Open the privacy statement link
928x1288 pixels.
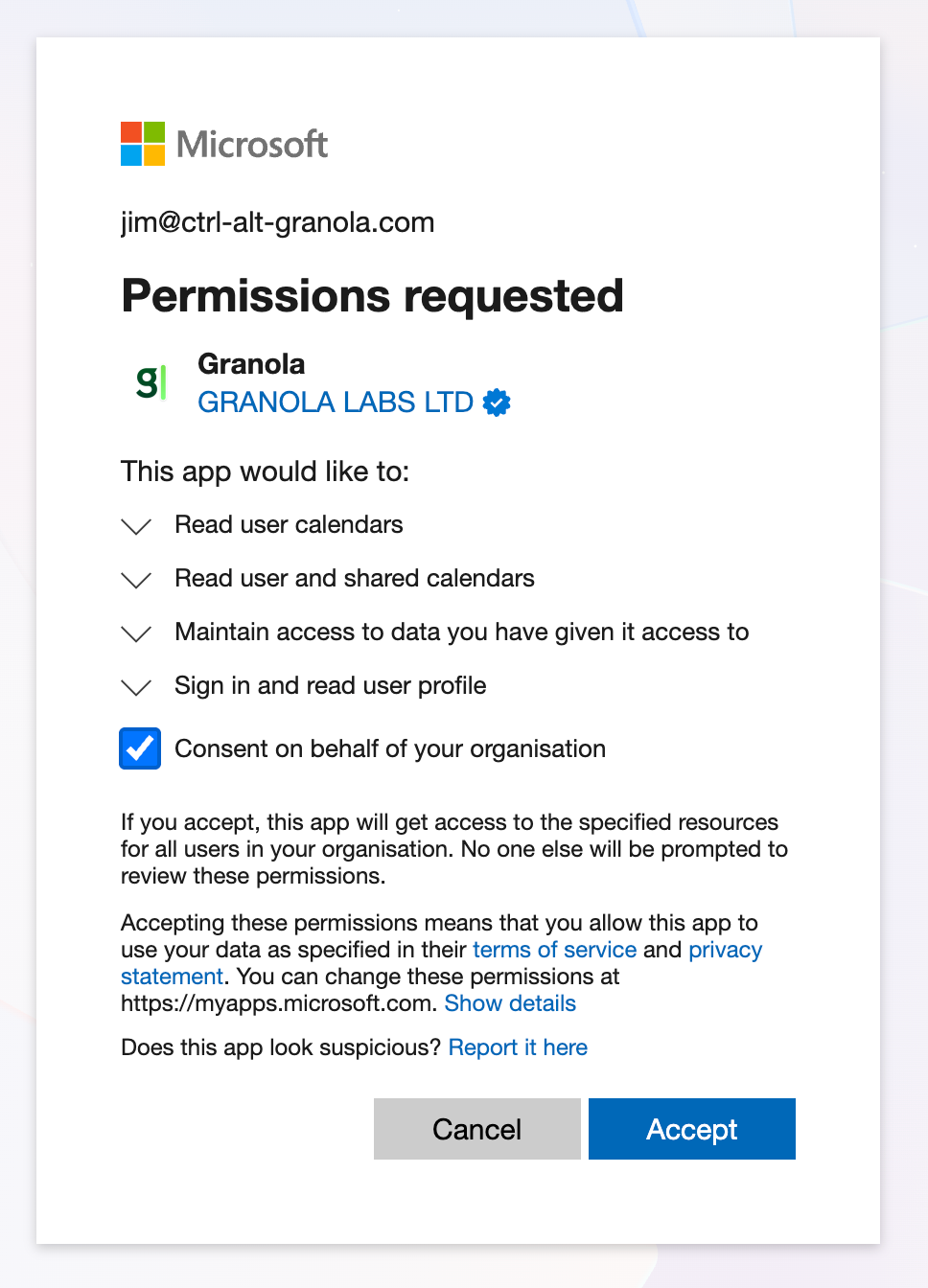point(725,950)
